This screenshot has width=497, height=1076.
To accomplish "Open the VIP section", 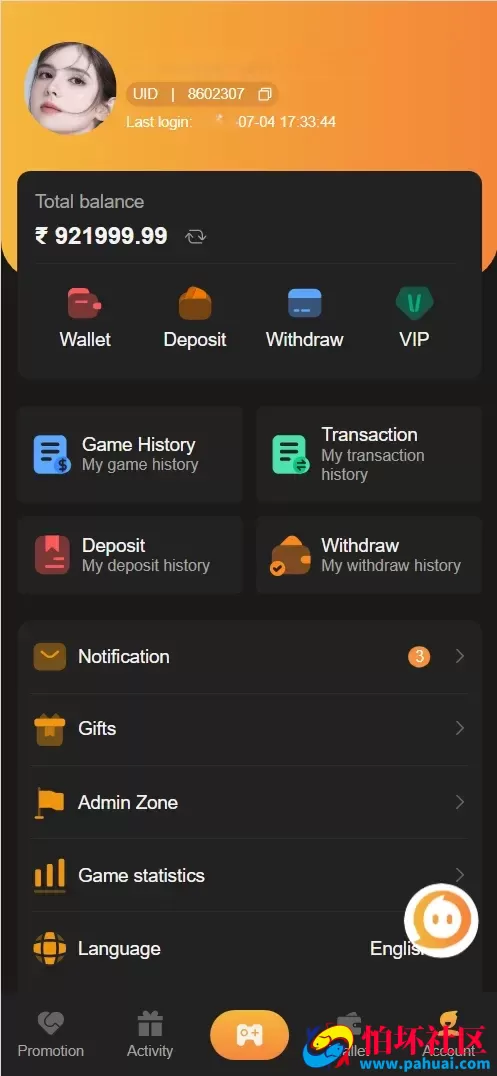I will 414,318.
